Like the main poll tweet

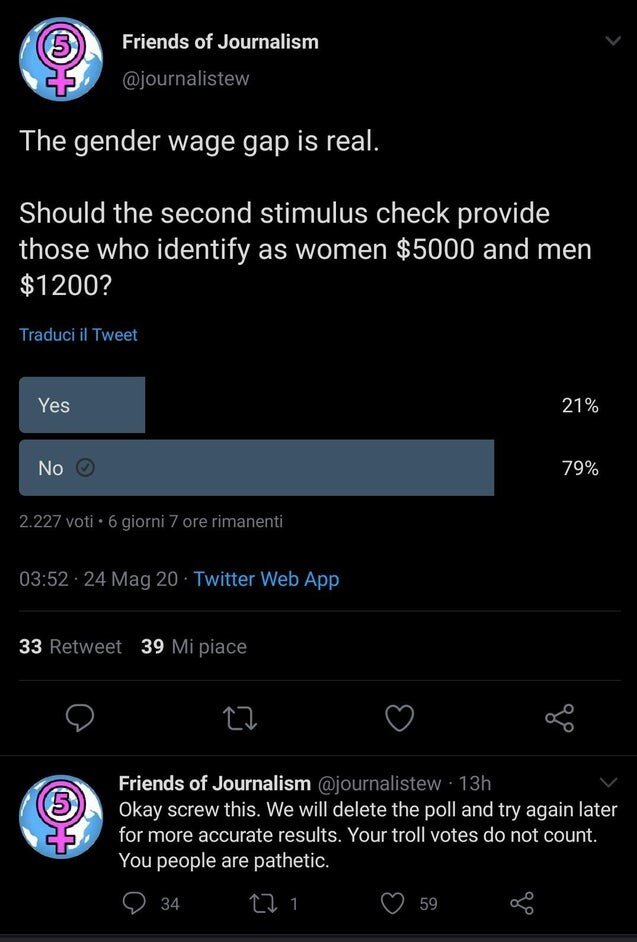pyautogui.click(x=400, y=717)
